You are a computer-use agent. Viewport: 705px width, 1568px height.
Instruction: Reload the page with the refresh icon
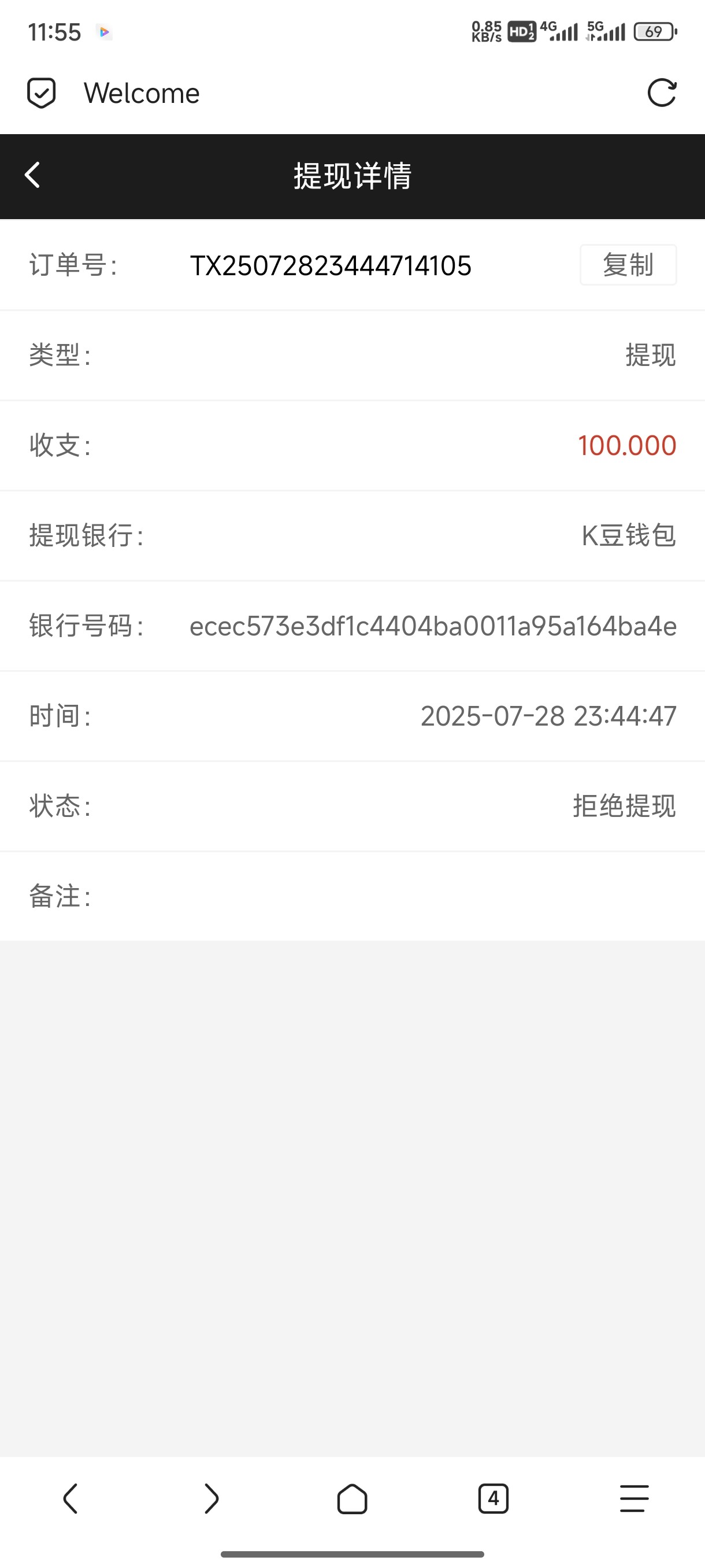[662, 93]
